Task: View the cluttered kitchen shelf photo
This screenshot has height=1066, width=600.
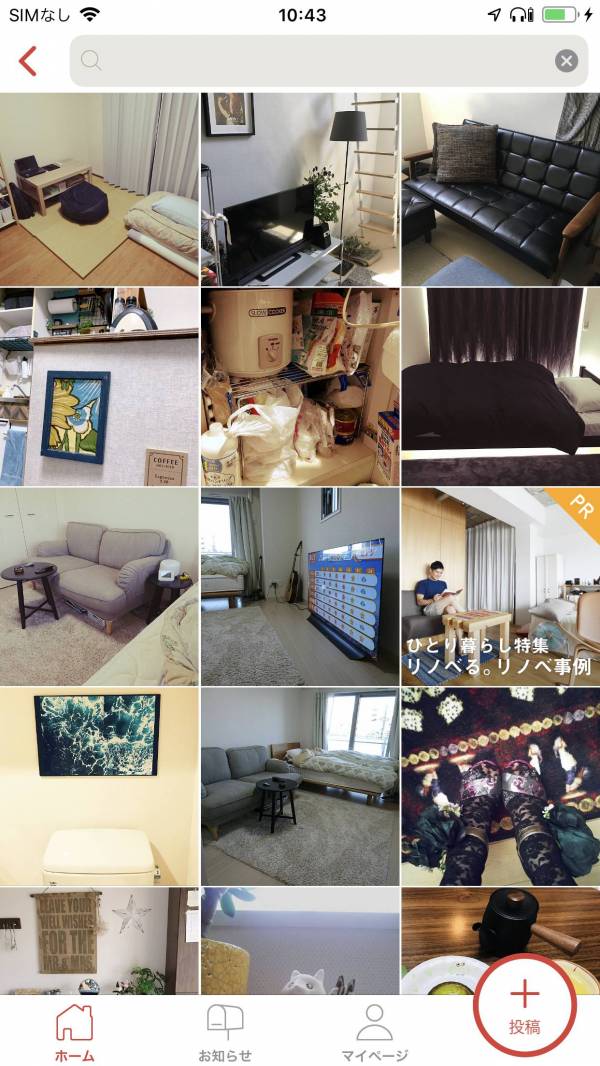Action: point(300,387)
